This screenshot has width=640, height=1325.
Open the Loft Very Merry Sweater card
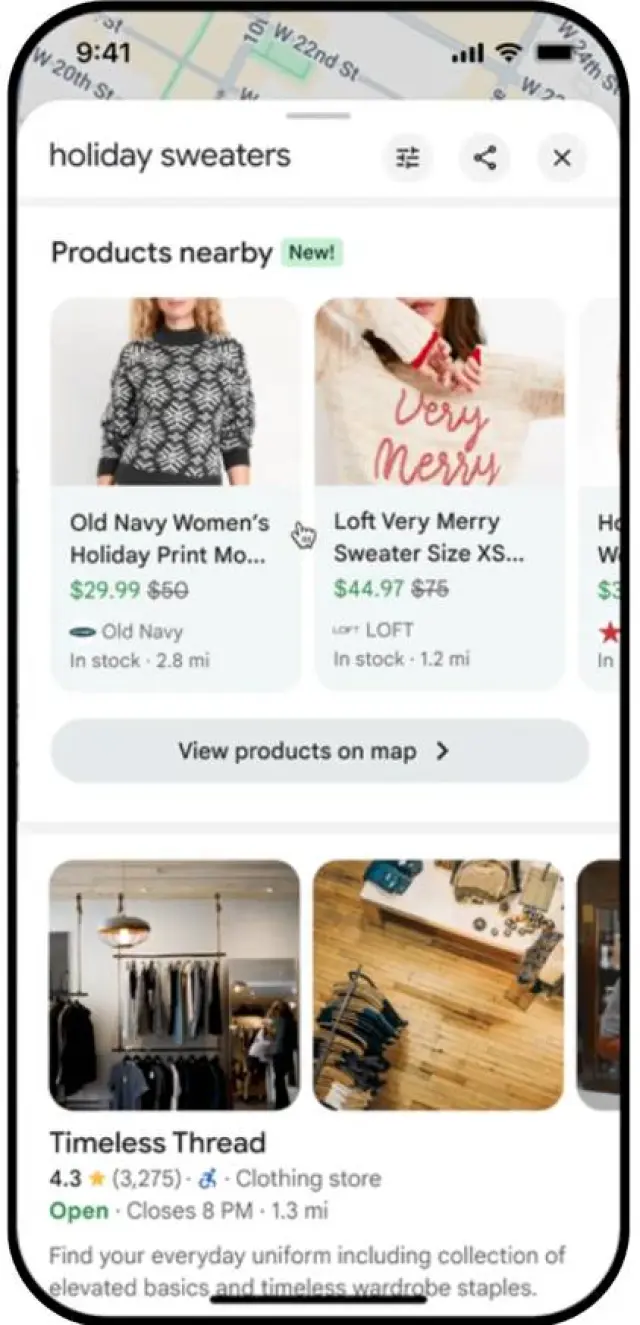(439, 493)
